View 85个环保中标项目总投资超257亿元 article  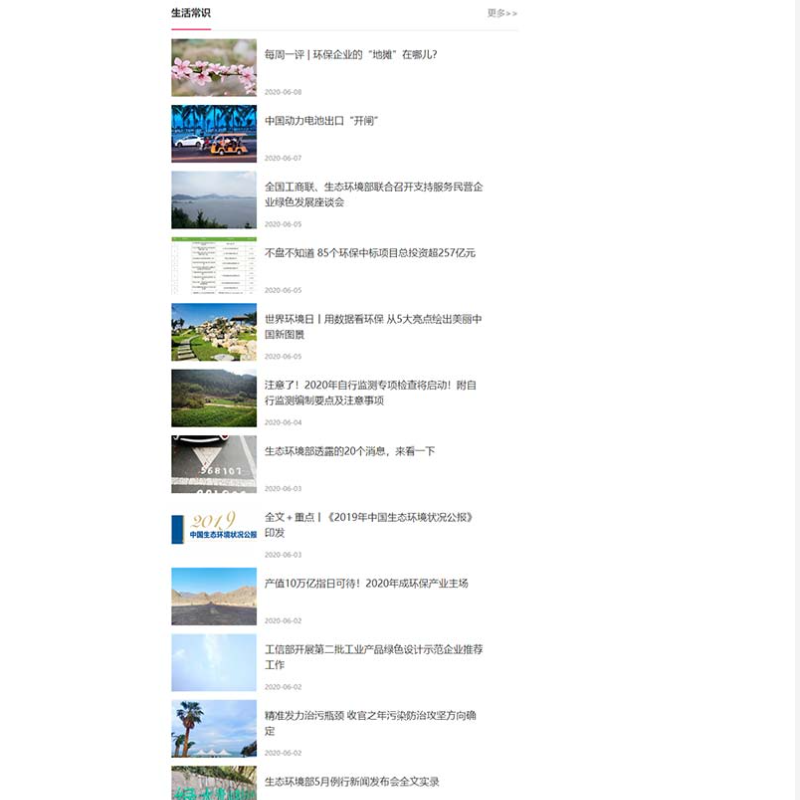pyautogui.click(x=370, y=253)
